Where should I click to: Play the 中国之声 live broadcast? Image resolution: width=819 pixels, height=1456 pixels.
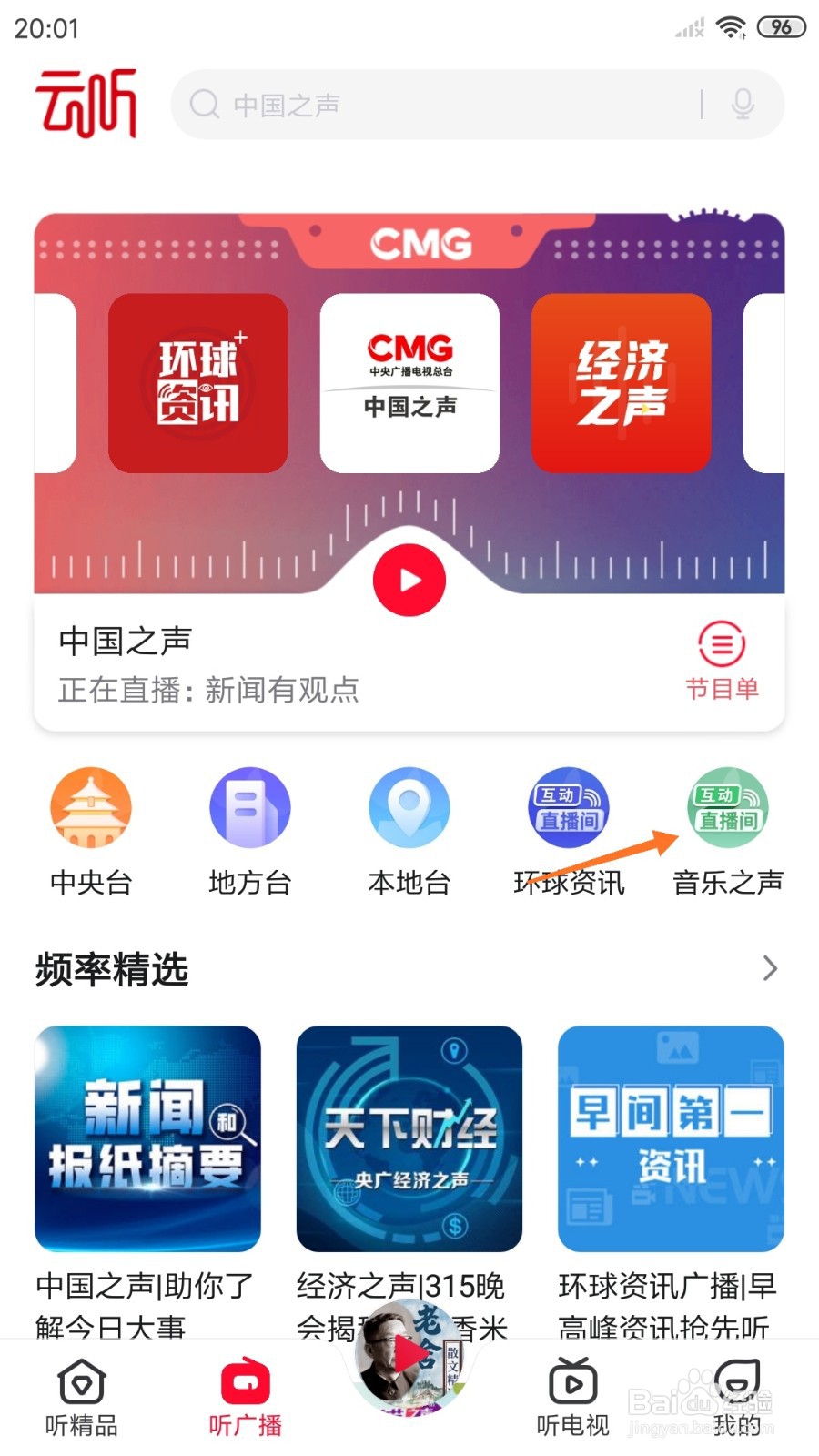[409, 581]
